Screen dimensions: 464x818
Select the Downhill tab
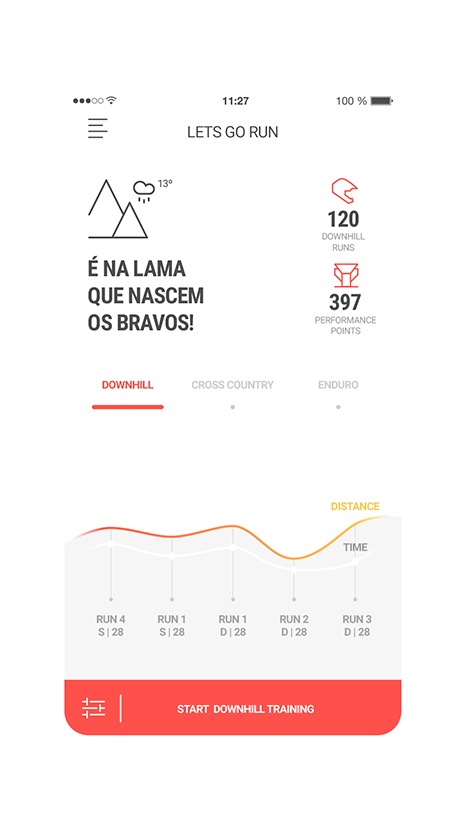pos(127,385)
